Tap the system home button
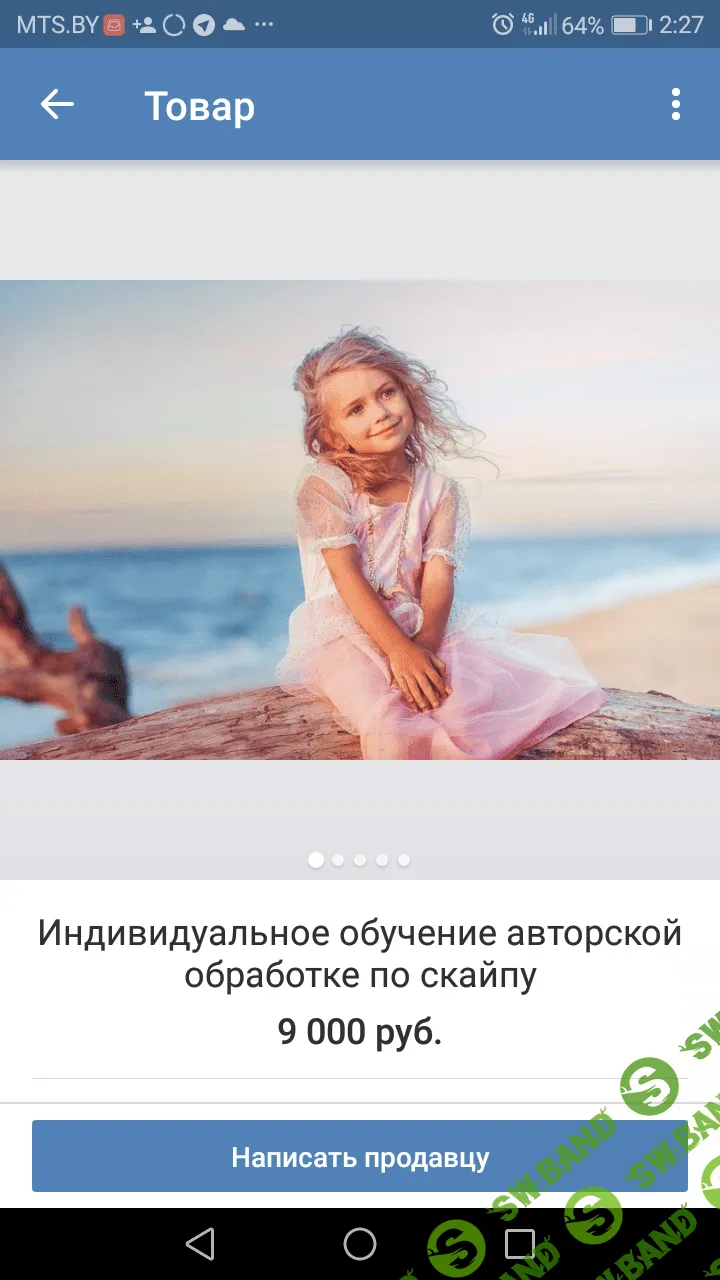Image resolution: width=720 pixels, height=1280 pixels. click(360, 1244)
